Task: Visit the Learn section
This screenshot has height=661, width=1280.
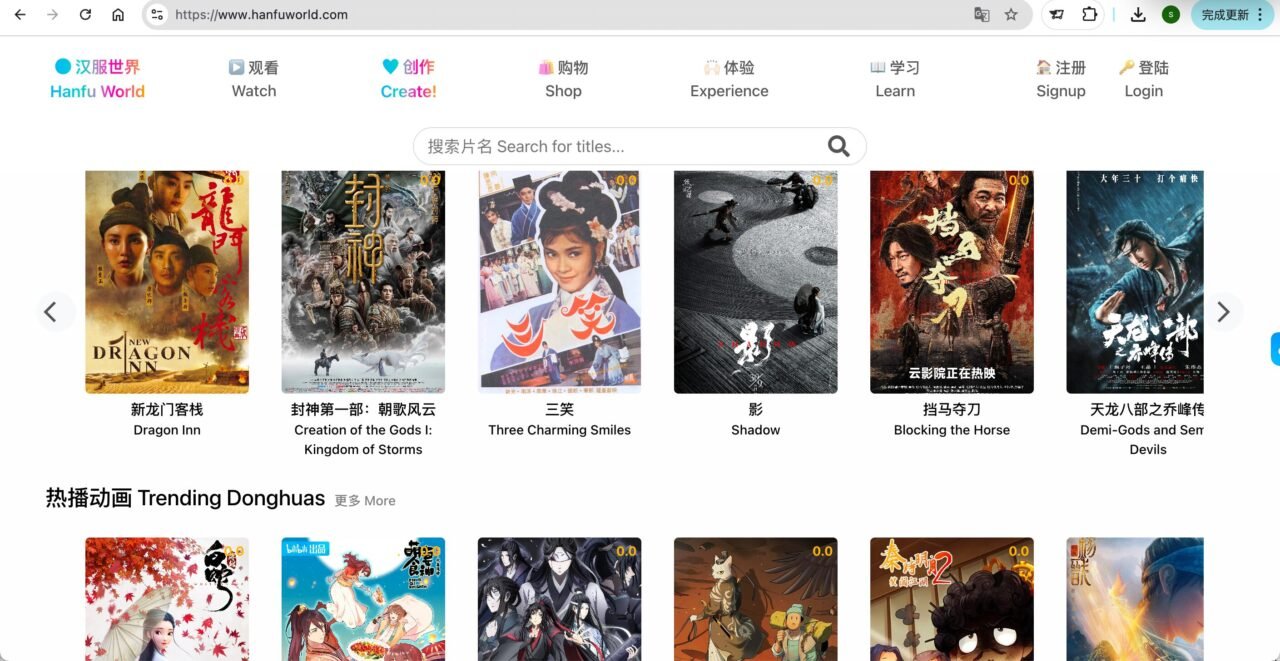Action: 895,79
